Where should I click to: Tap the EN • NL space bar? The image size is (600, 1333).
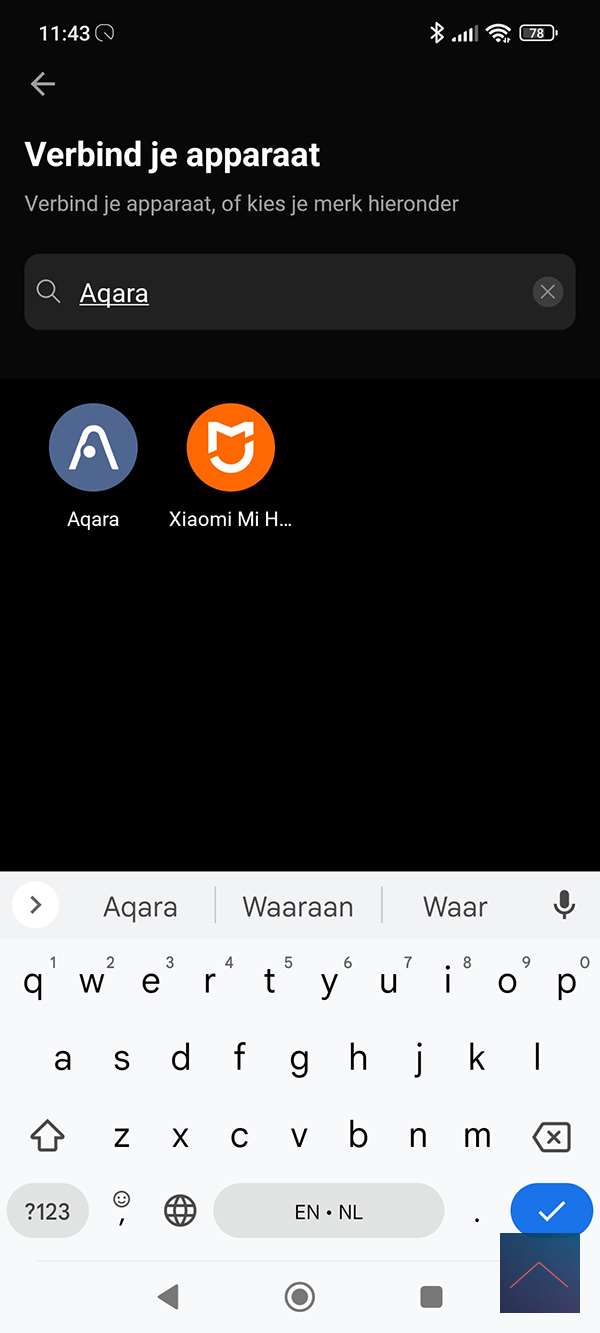(x=328, y=1212)
